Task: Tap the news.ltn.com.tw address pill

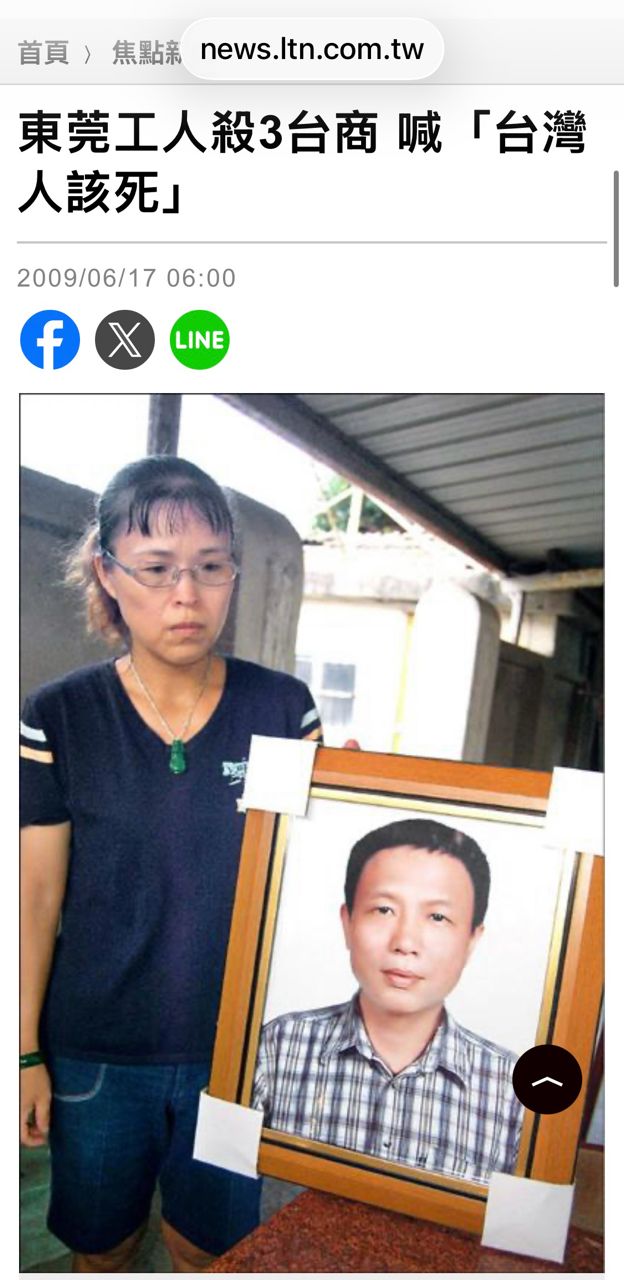Action: [x=311, y=49]
